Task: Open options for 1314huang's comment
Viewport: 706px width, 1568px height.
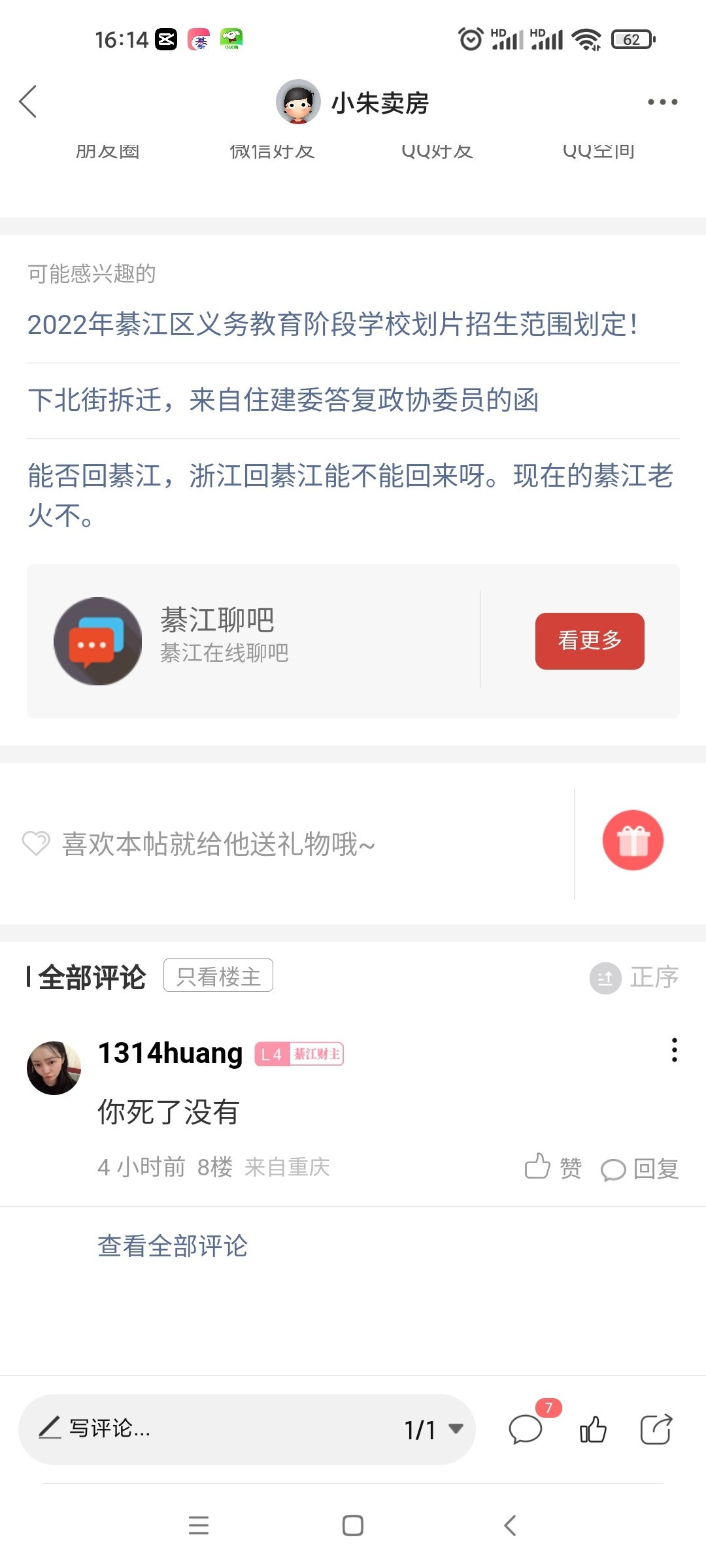Action: click(x=674, y=1049)
